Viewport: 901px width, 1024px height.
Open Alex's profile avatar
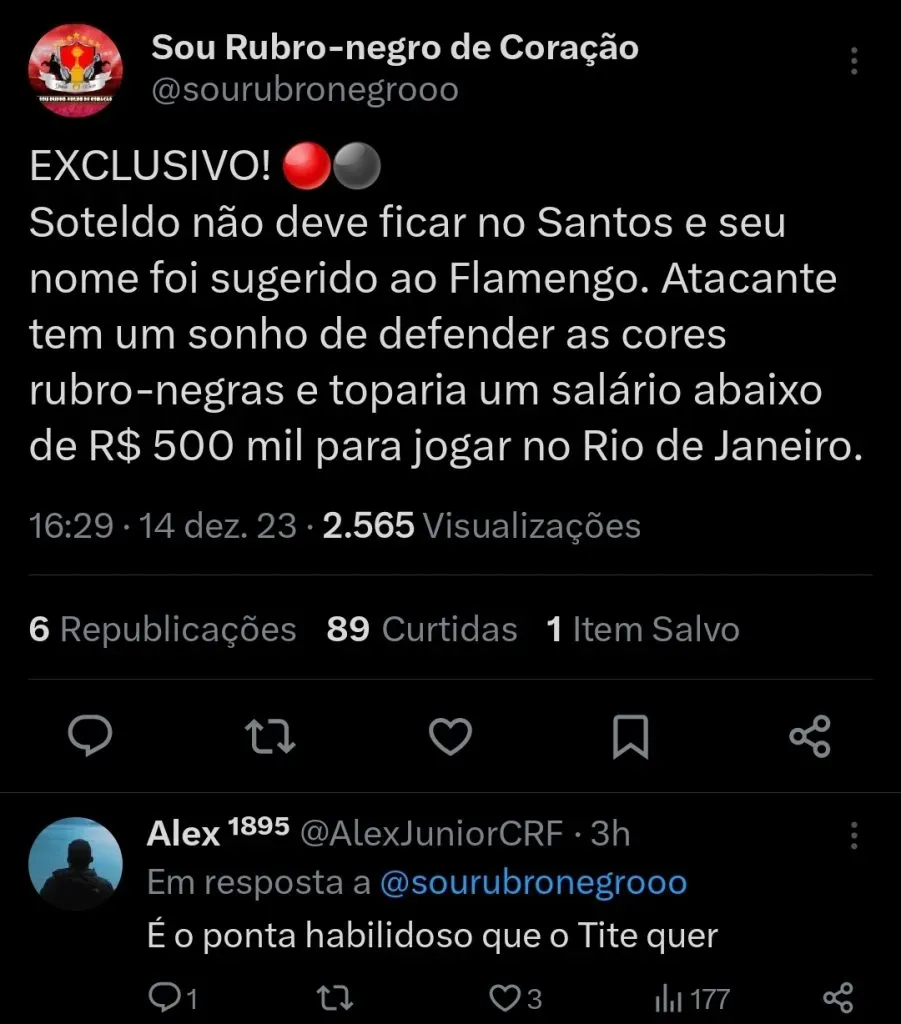[x=75, y=863]
